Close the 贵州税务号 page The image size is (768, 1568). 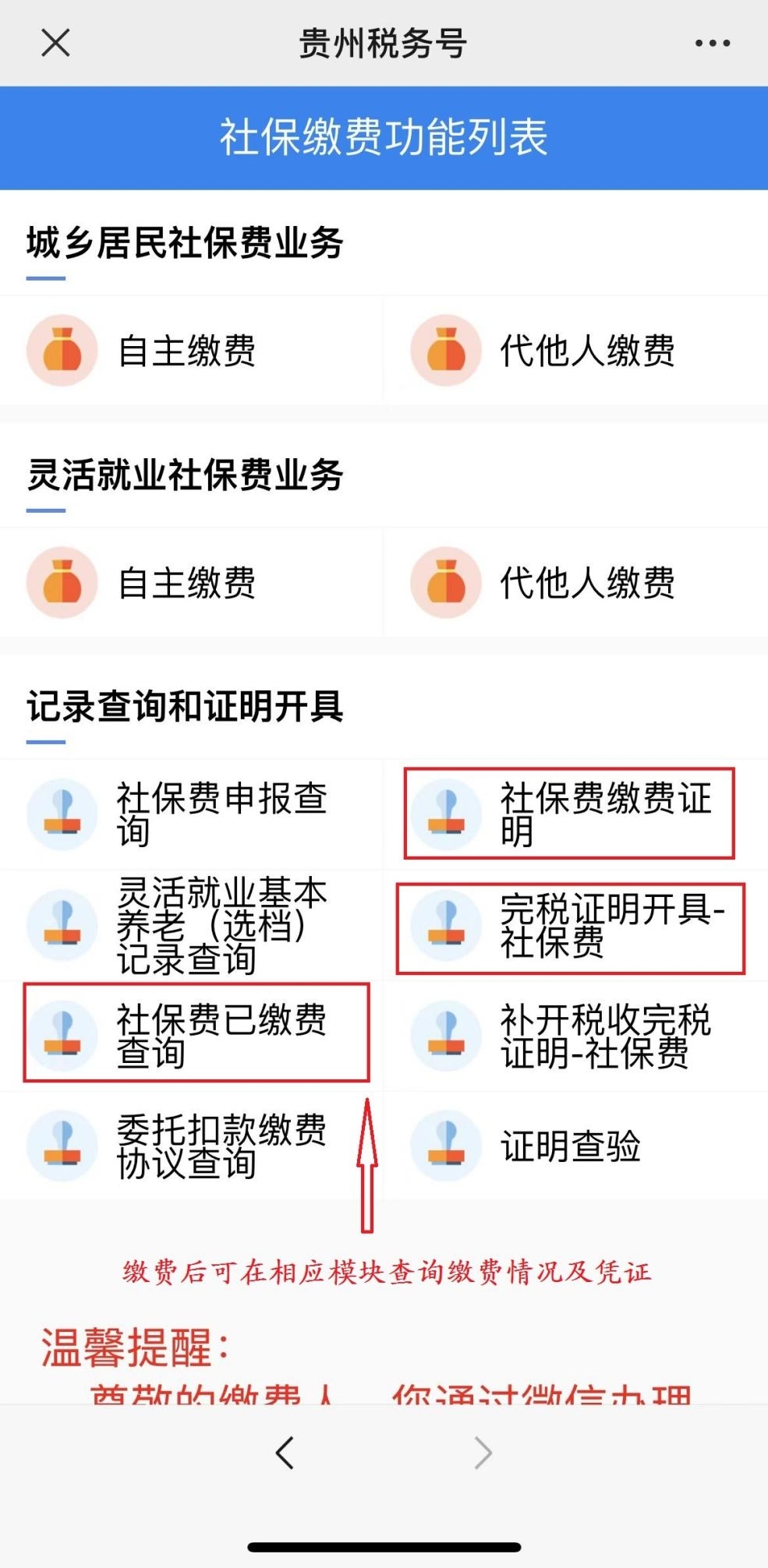click(55, 43)
